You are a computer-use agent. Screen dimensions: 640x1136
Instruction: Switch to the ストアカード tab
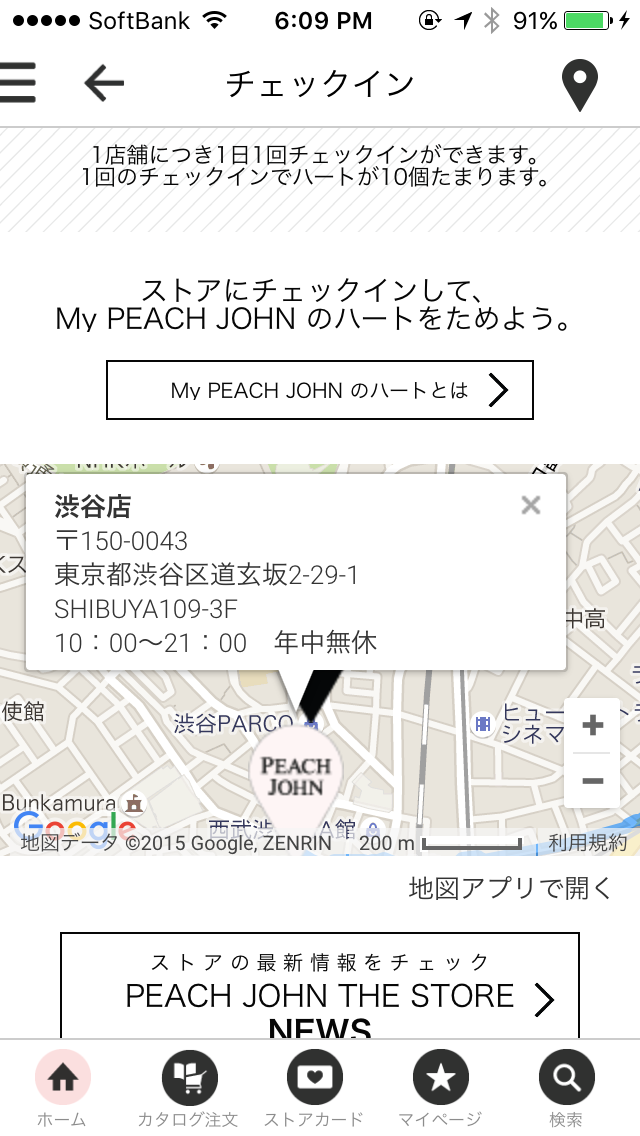[x=314, y=1088]
